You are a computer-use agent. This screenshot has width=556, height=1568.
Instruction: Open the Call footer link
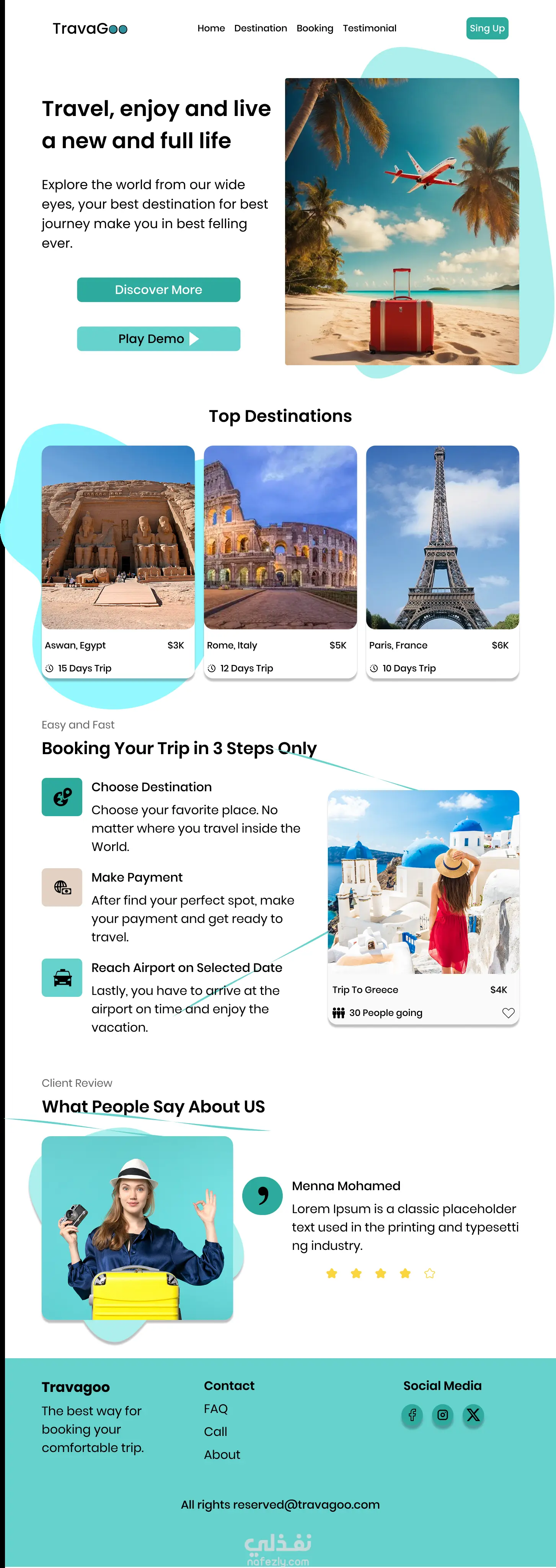[216, 1432]
